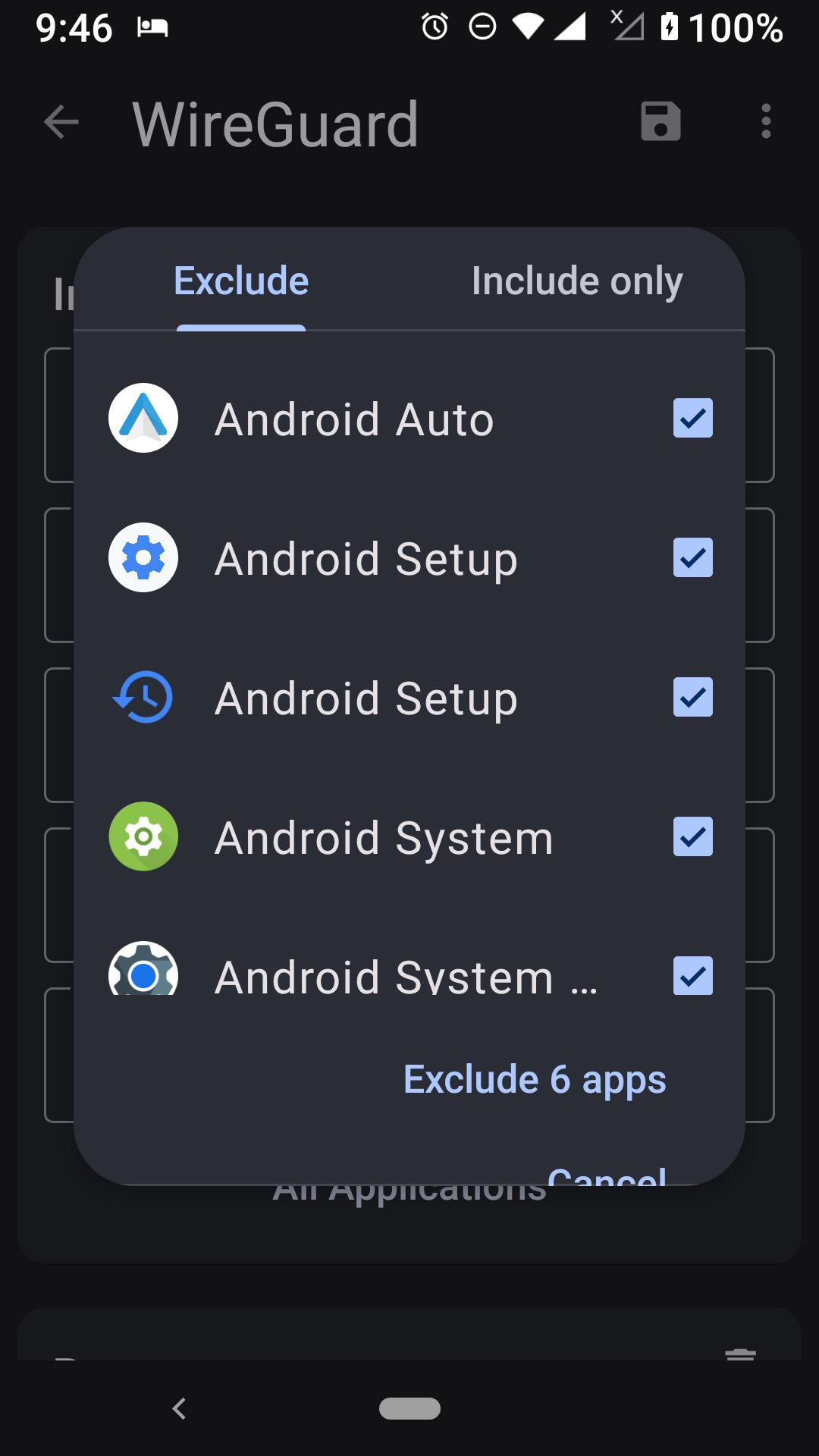Viewport: 819px width, 1456px height.
Task: Uncheck the Android System checkbox
Action: 692,837
